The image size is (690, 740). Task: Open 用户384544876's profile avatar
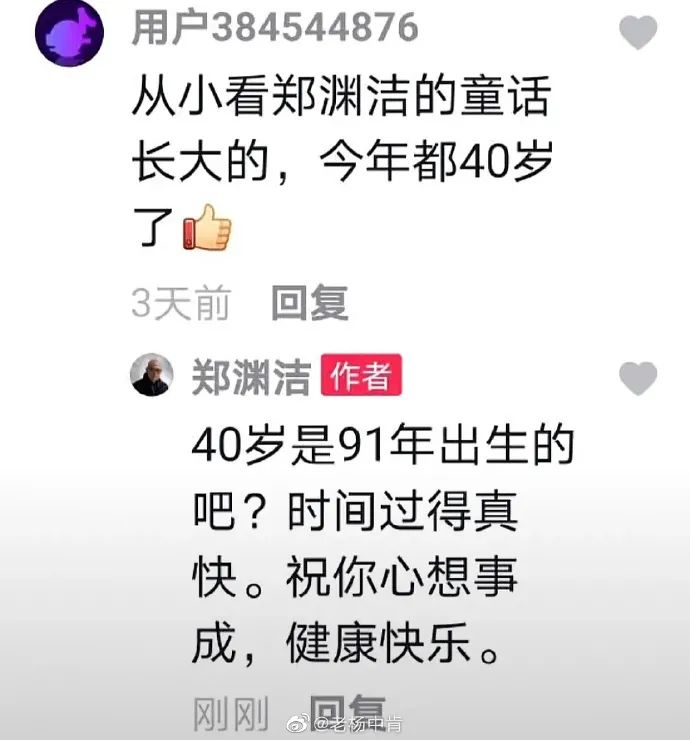point(71,33)
